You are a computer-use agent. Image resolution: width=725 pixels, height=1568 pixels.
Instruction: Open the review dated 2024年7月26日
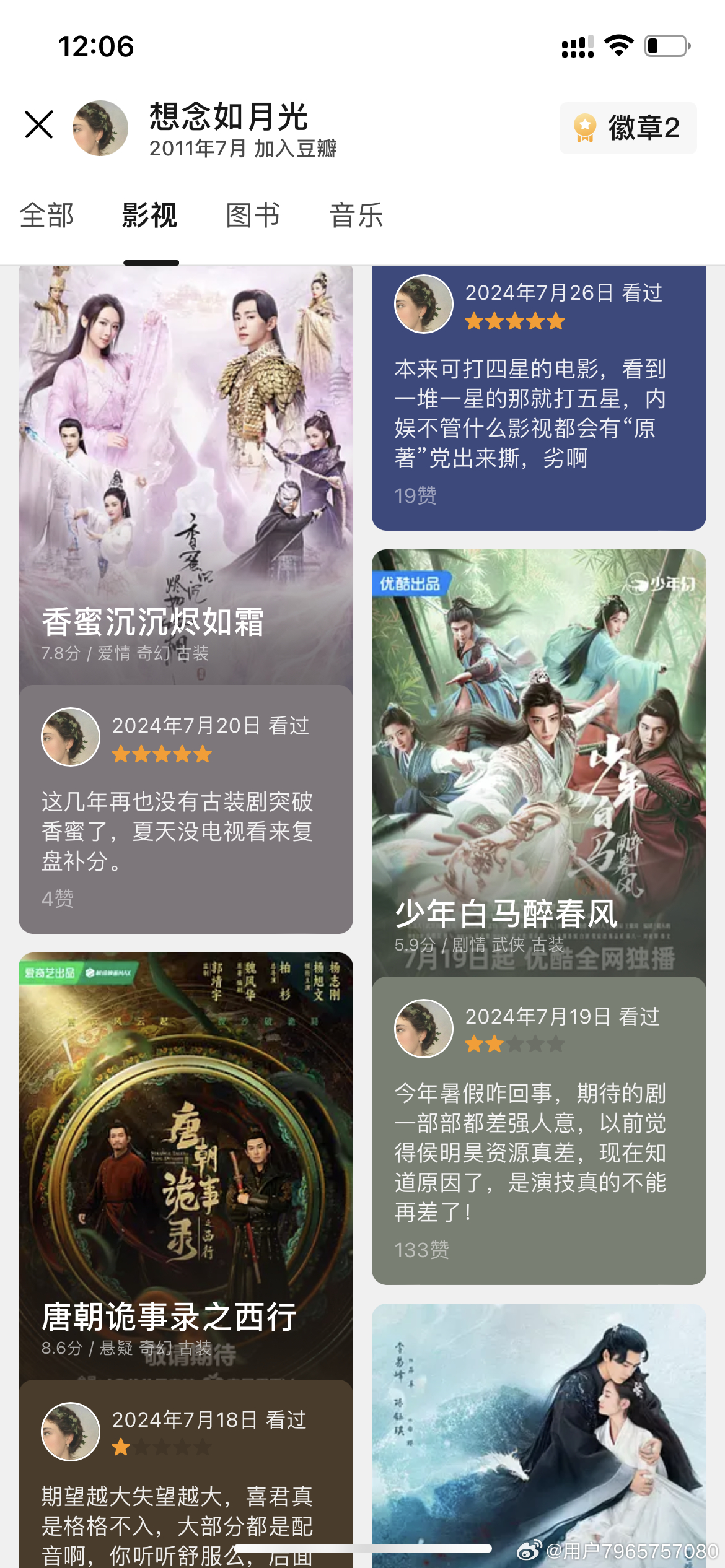539,398
